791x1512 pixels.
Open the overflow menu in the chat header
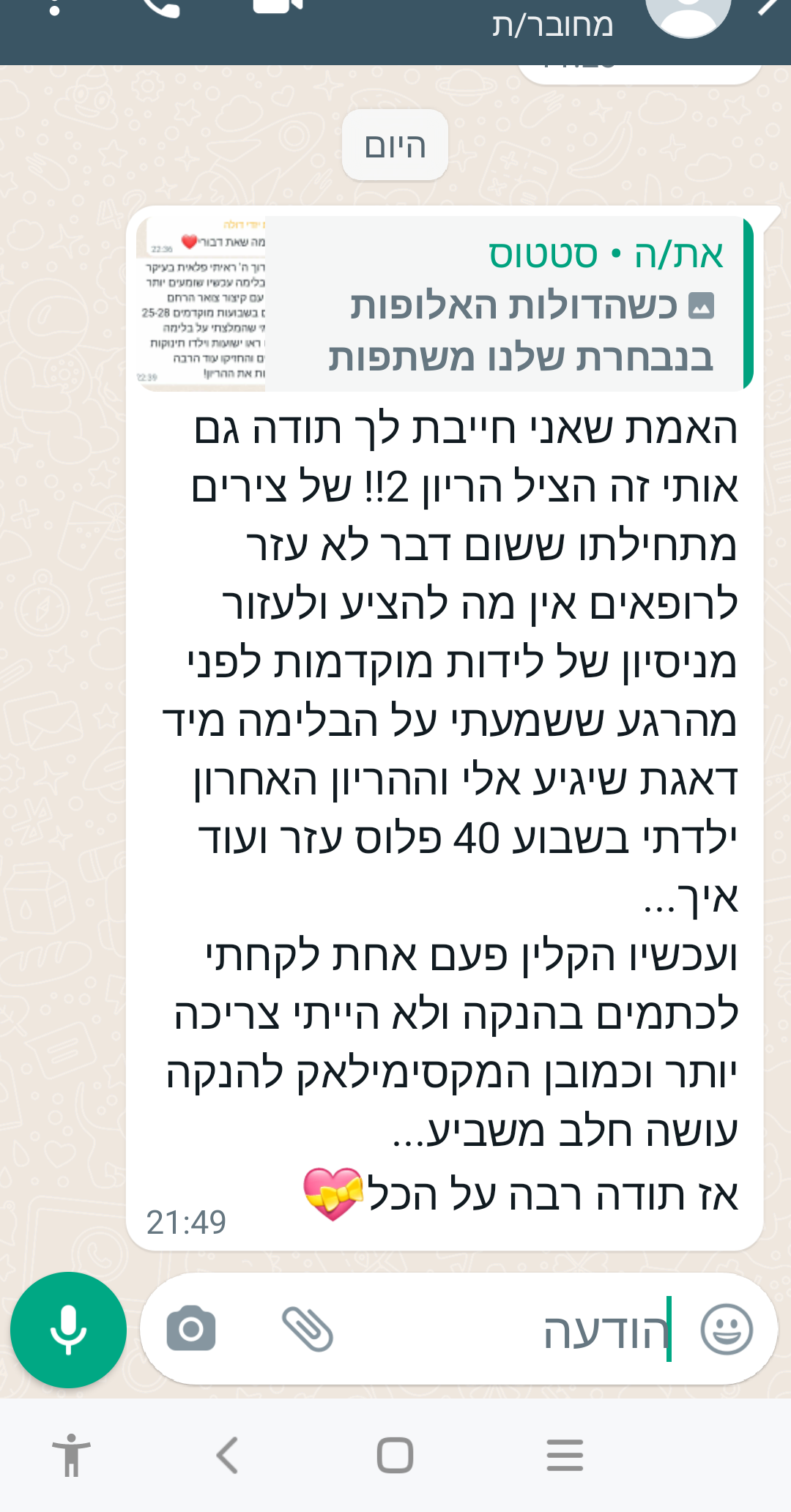[x=54, y=9]
